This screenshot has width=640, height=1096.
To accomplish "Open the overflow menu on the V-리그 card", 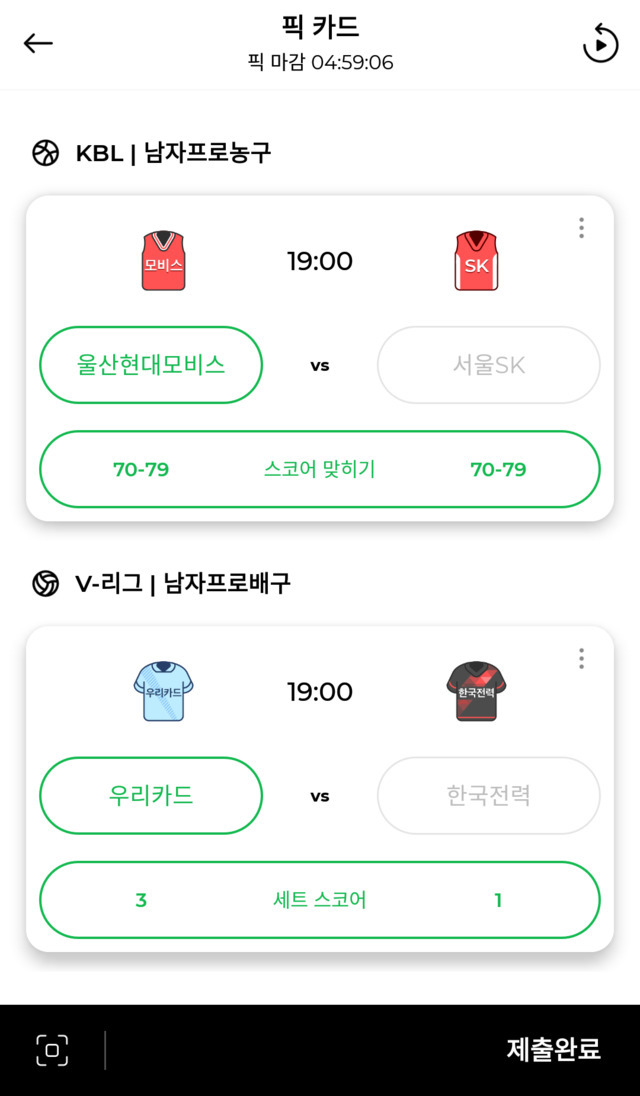I will 581,659.
